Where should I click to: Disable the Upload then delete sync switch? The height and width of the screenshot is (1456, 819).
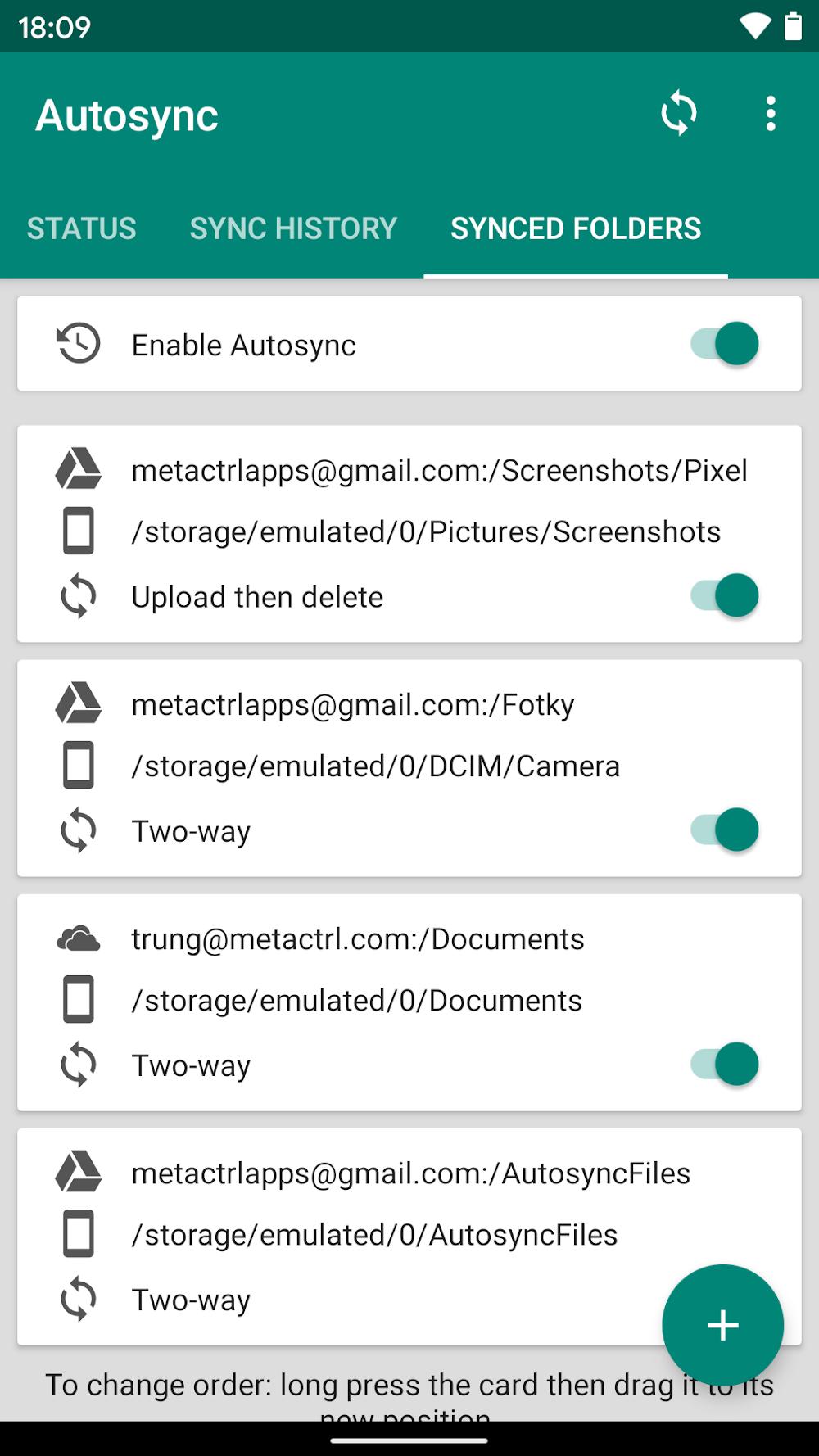point(725,595)
